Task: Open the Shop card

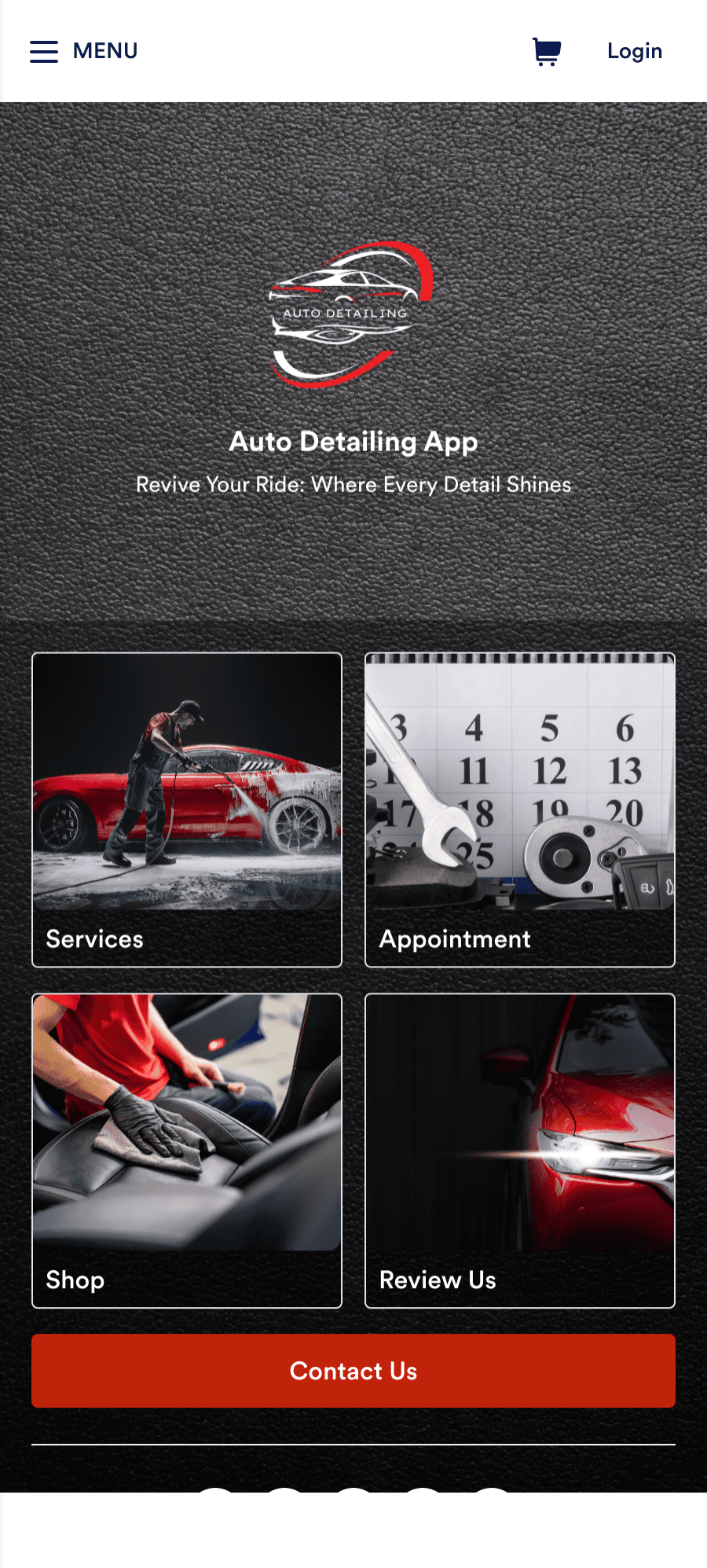Action: [186, 1149]
